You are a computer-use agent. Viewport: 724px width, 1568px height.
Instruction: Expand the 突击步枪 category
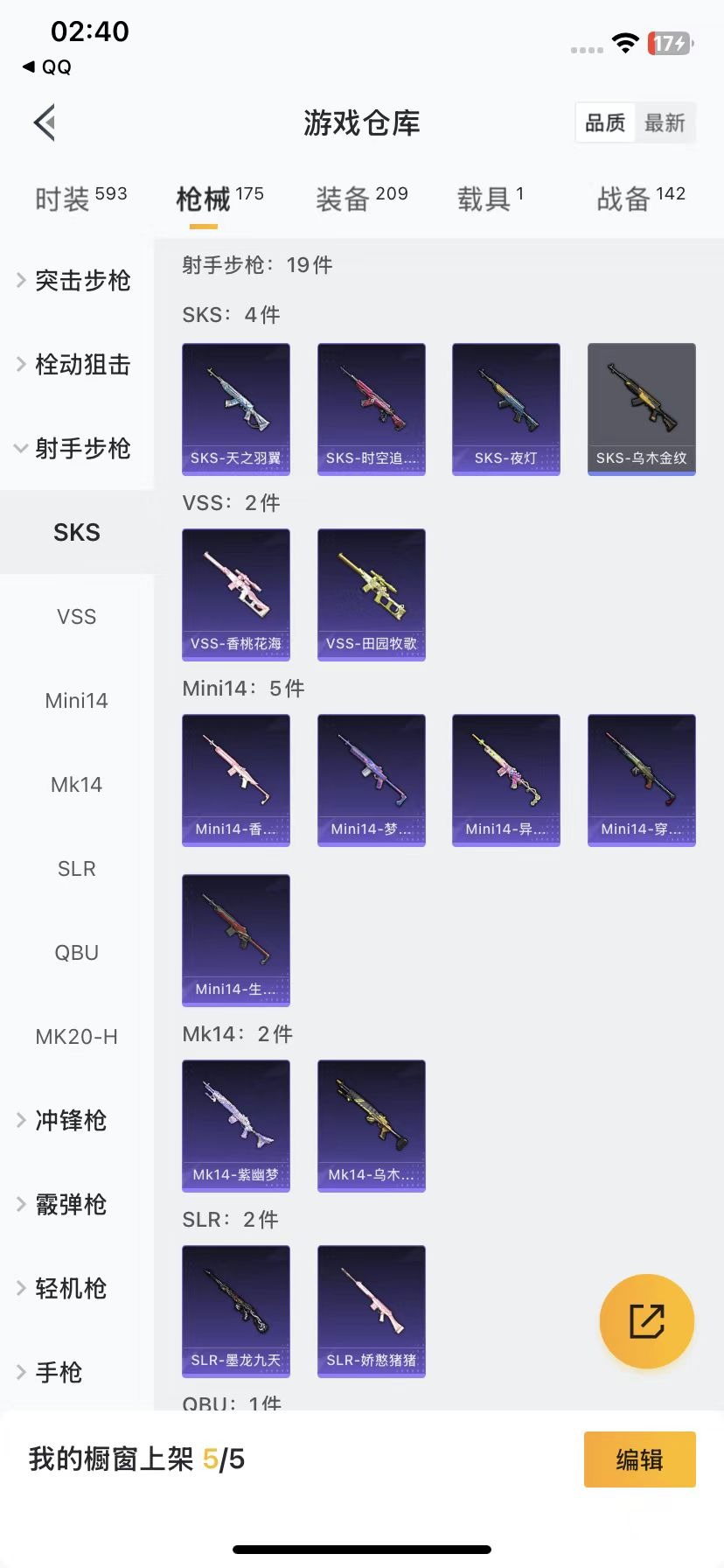(x=76, y=280)
